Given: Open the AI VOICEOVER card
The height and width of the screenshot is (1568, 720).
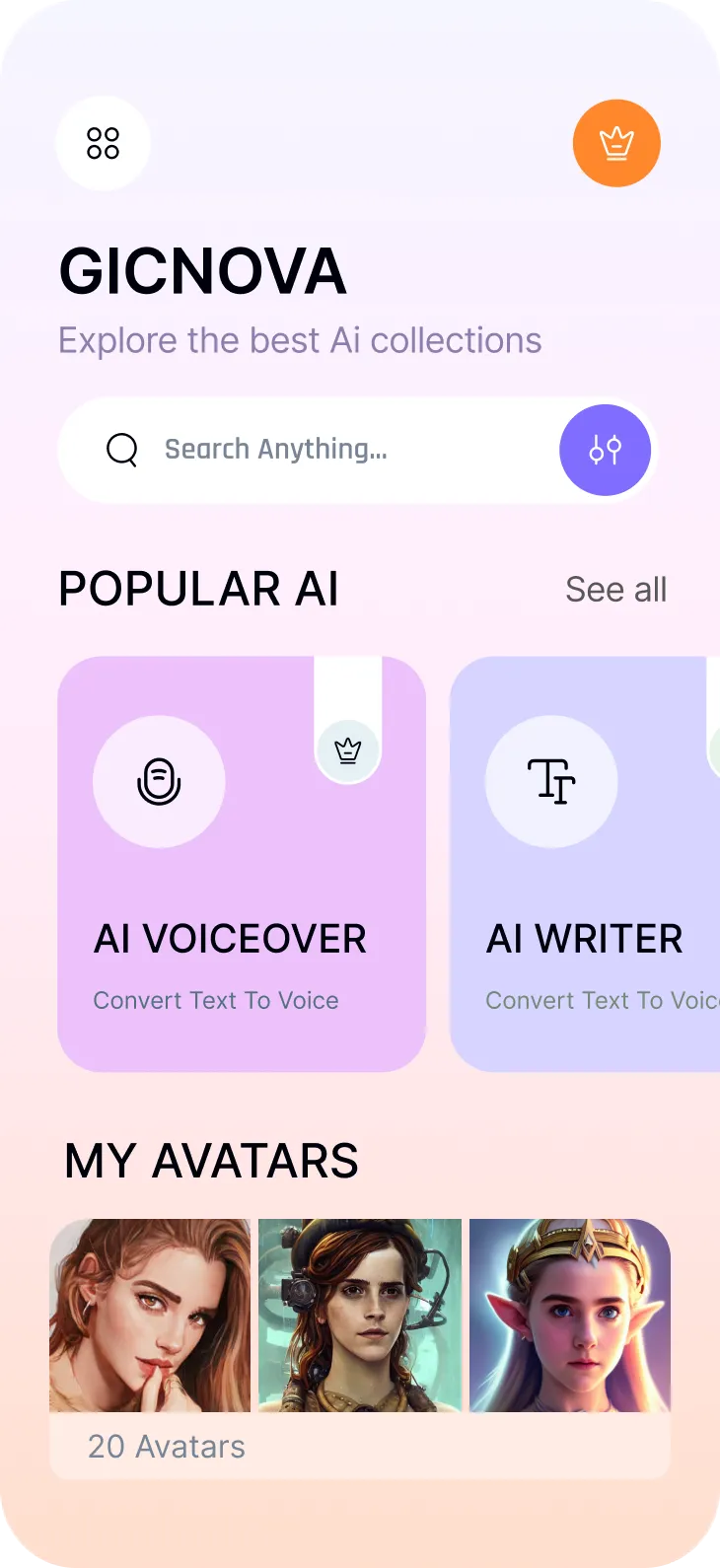Looking at the screenshot, I should [x=241, y=863].
